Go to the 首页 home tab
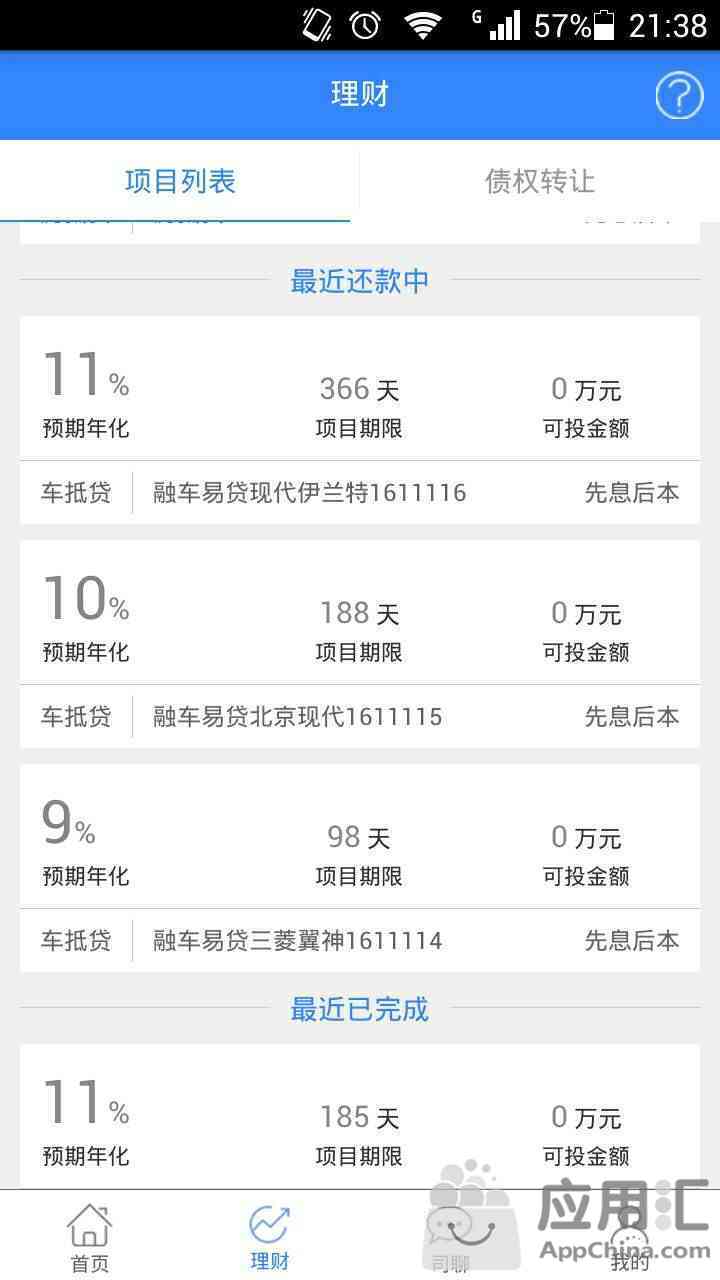 [x=89, y=1236]
